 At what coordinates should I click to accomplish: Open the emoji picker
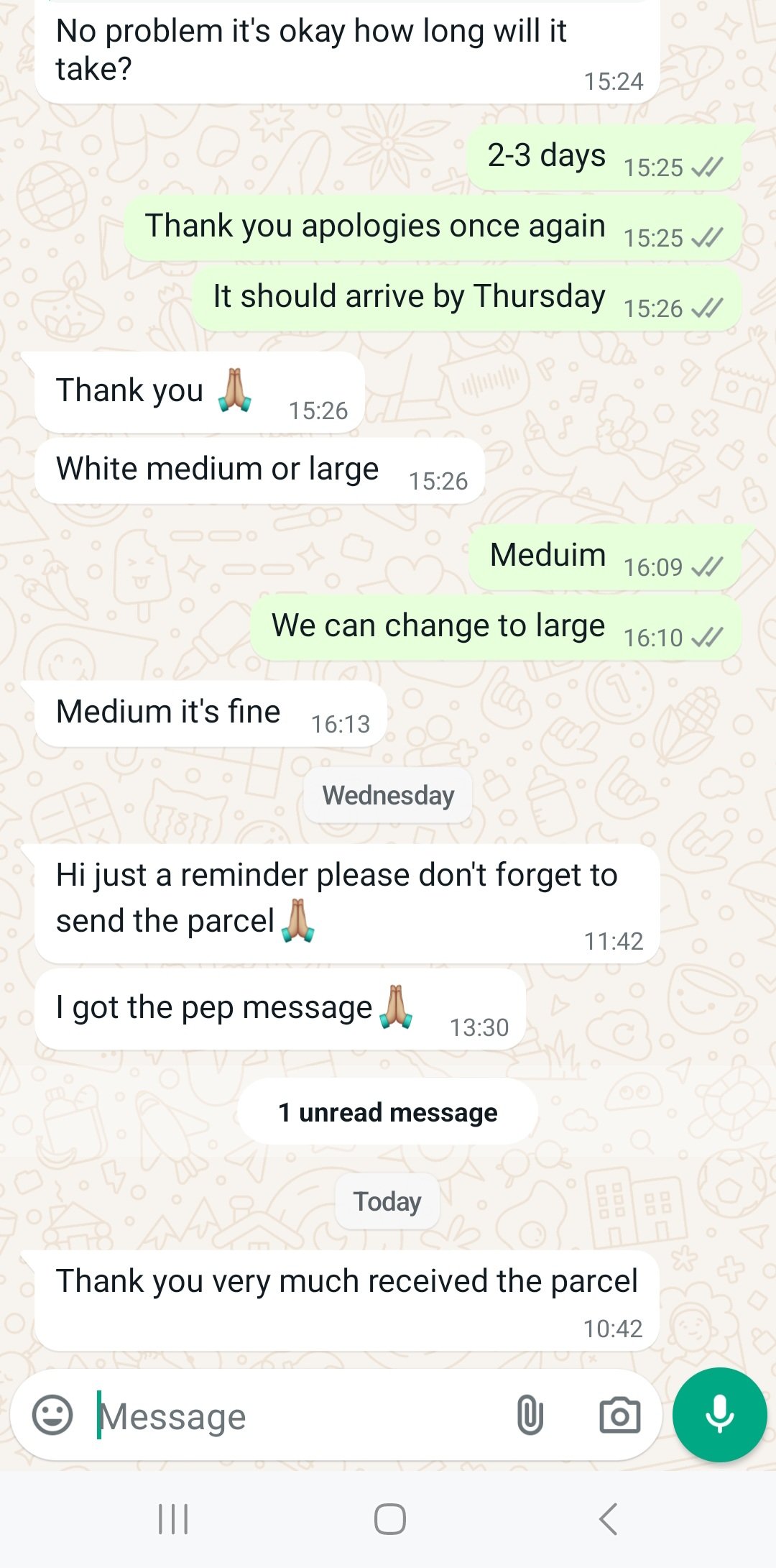[52, 1415]
